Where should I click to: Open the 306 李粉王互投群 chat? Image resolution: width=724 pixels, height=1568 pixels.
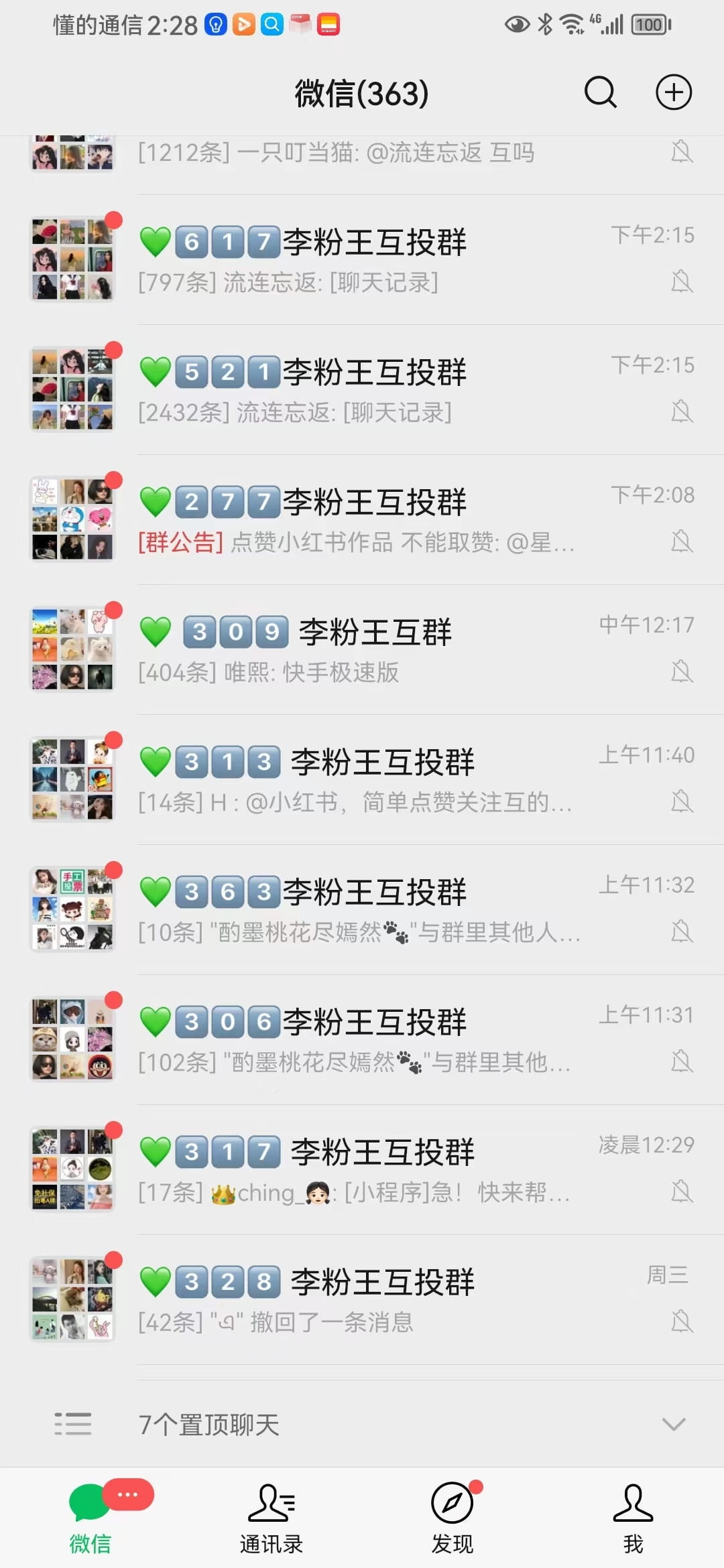coord(362,1040)
